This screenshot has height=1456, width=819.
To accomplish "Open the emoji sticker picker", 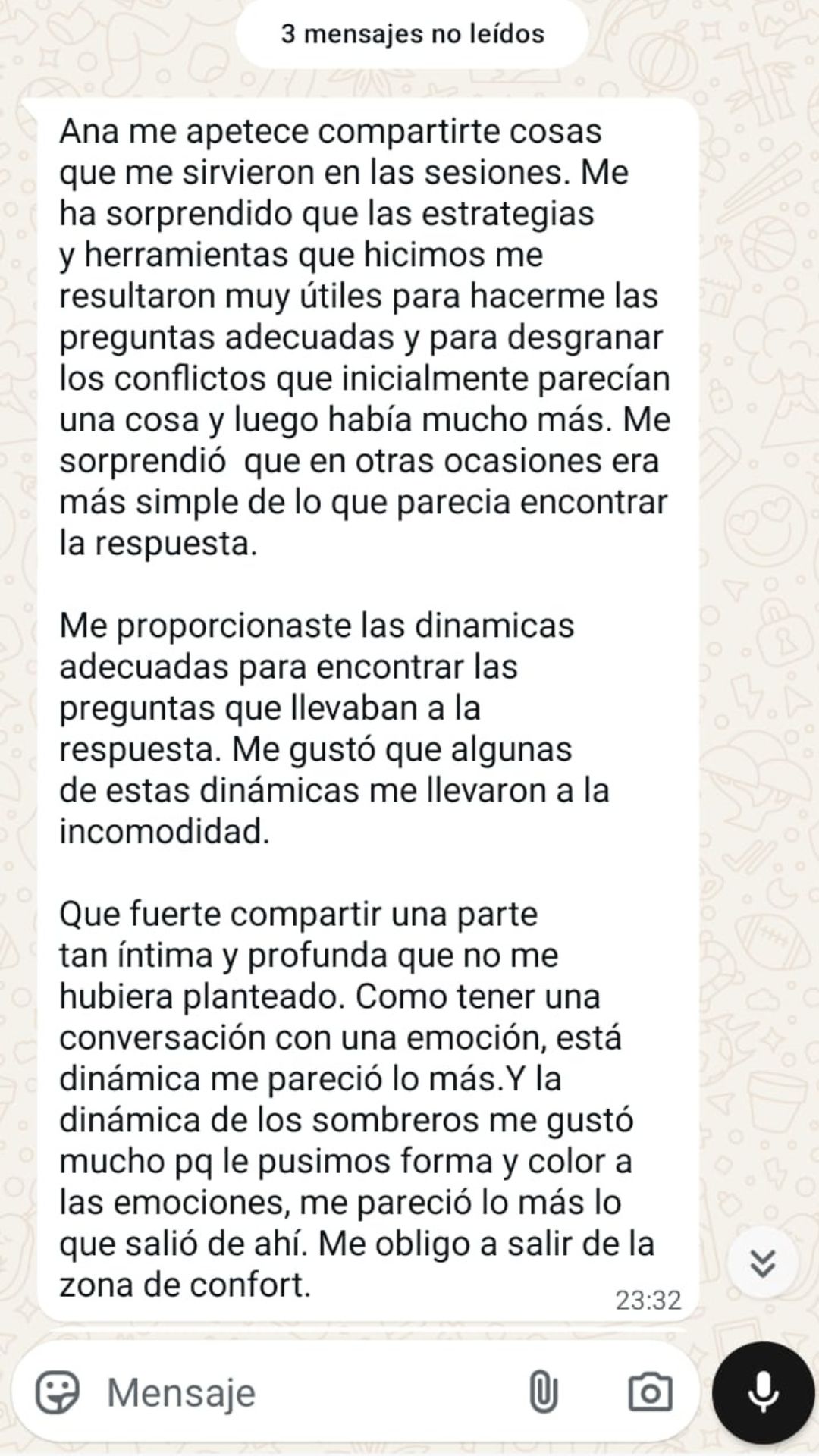I will point(58,1392).
